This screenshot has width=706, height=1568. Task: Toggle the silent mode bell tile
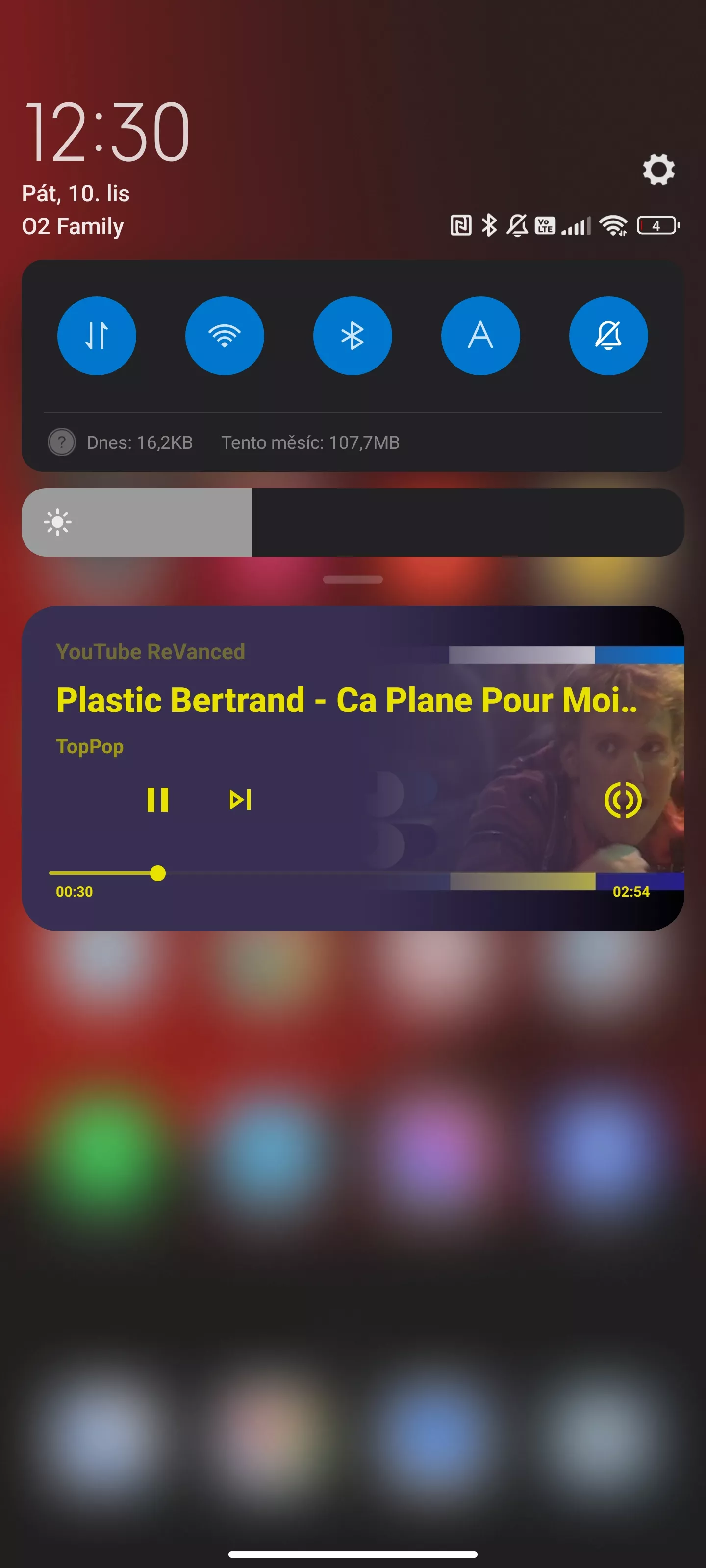(608, 336)
